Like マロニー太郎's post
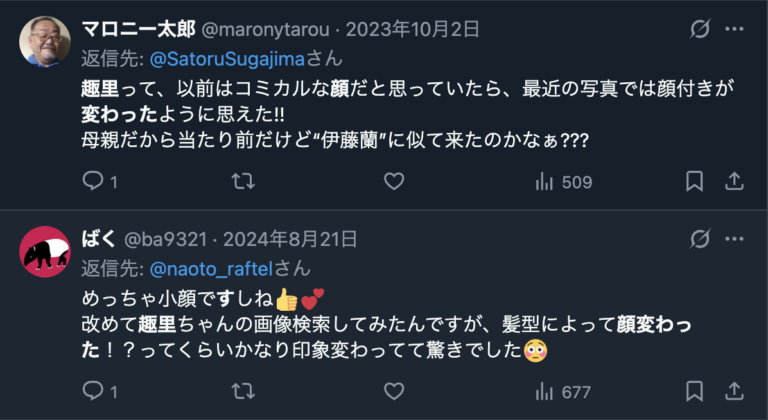 [x=394, y=181]
